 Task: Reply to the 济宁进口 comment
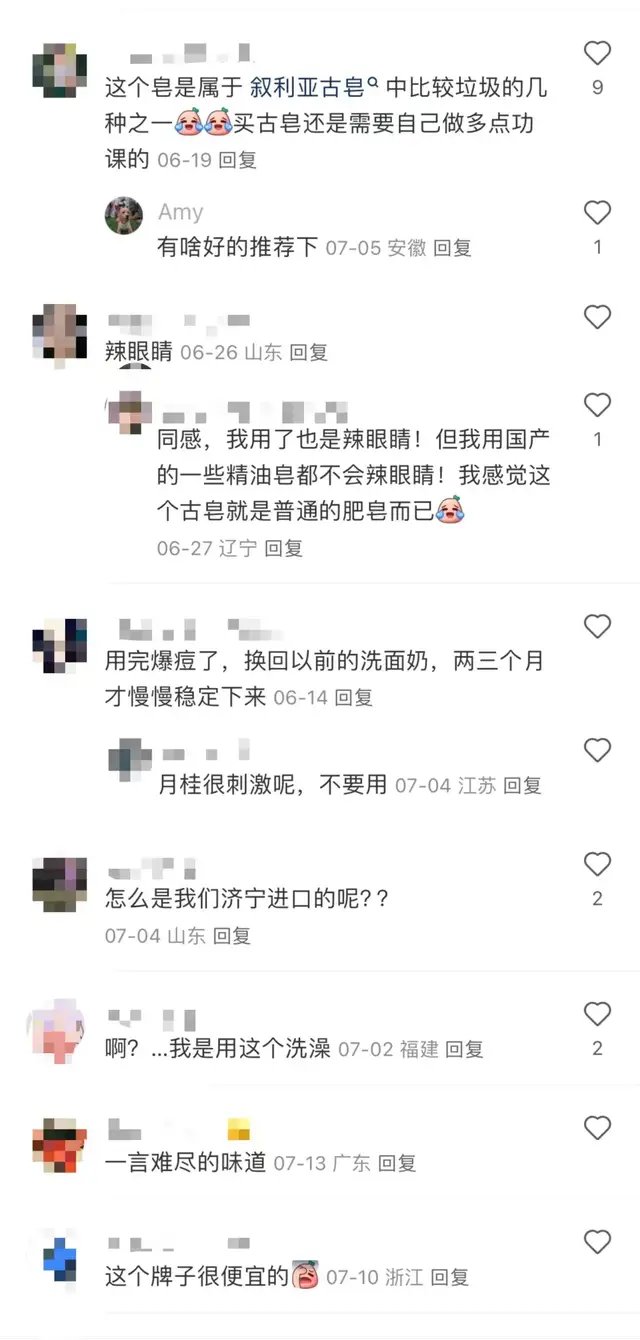tap(231, 936)
